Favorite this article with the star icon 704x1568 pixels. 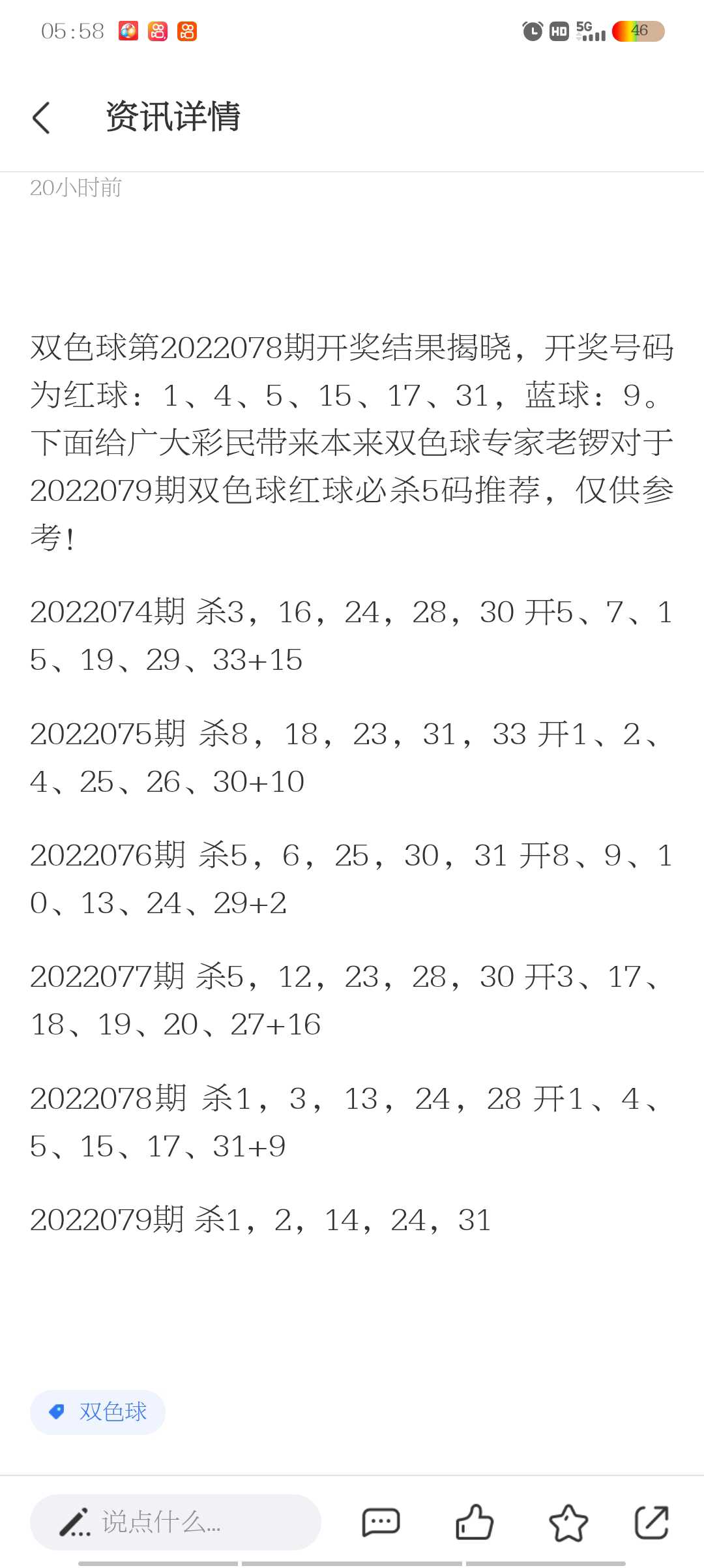[x=568, y=1522]
